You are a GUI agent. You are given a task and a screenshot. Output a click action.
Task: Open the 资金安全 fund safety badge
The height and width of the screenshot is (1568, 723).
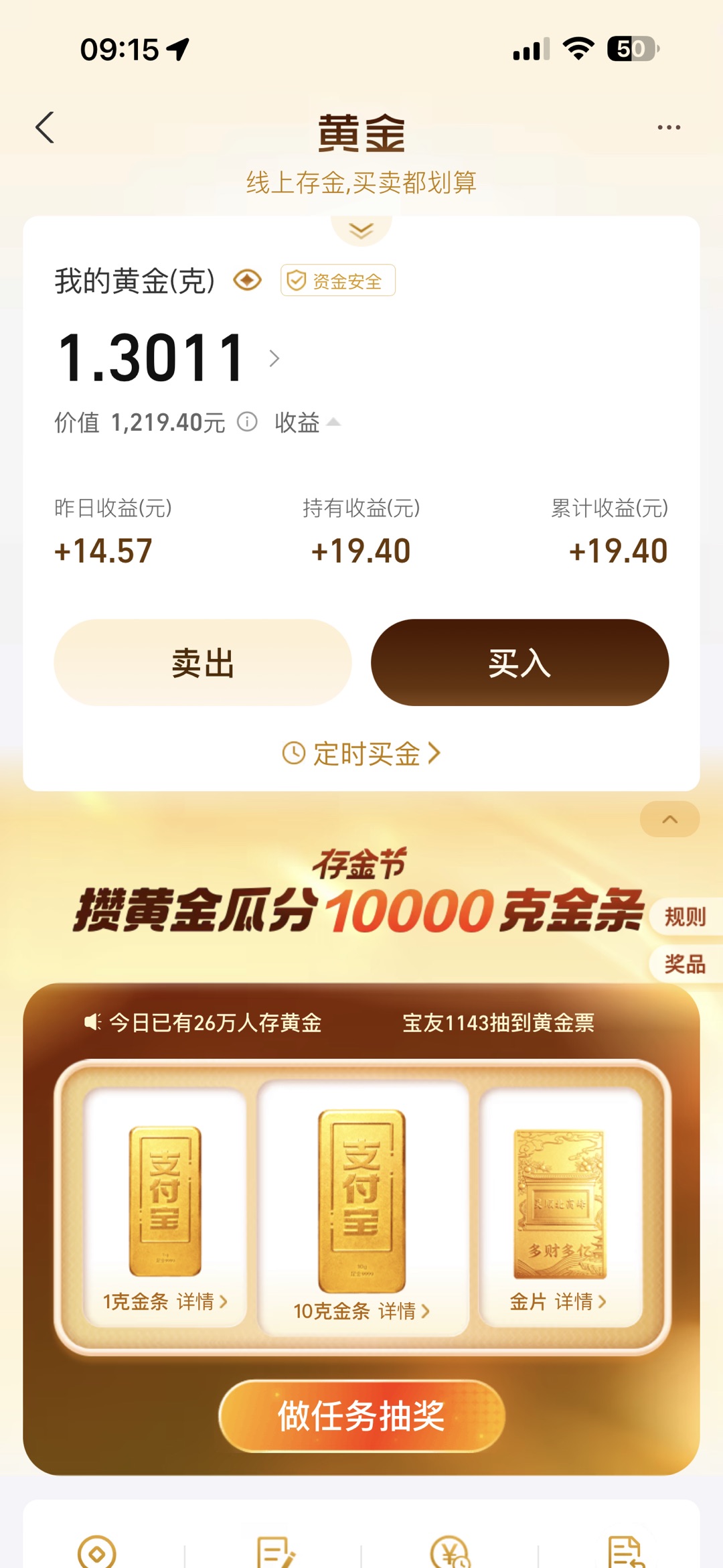(337, 281)
